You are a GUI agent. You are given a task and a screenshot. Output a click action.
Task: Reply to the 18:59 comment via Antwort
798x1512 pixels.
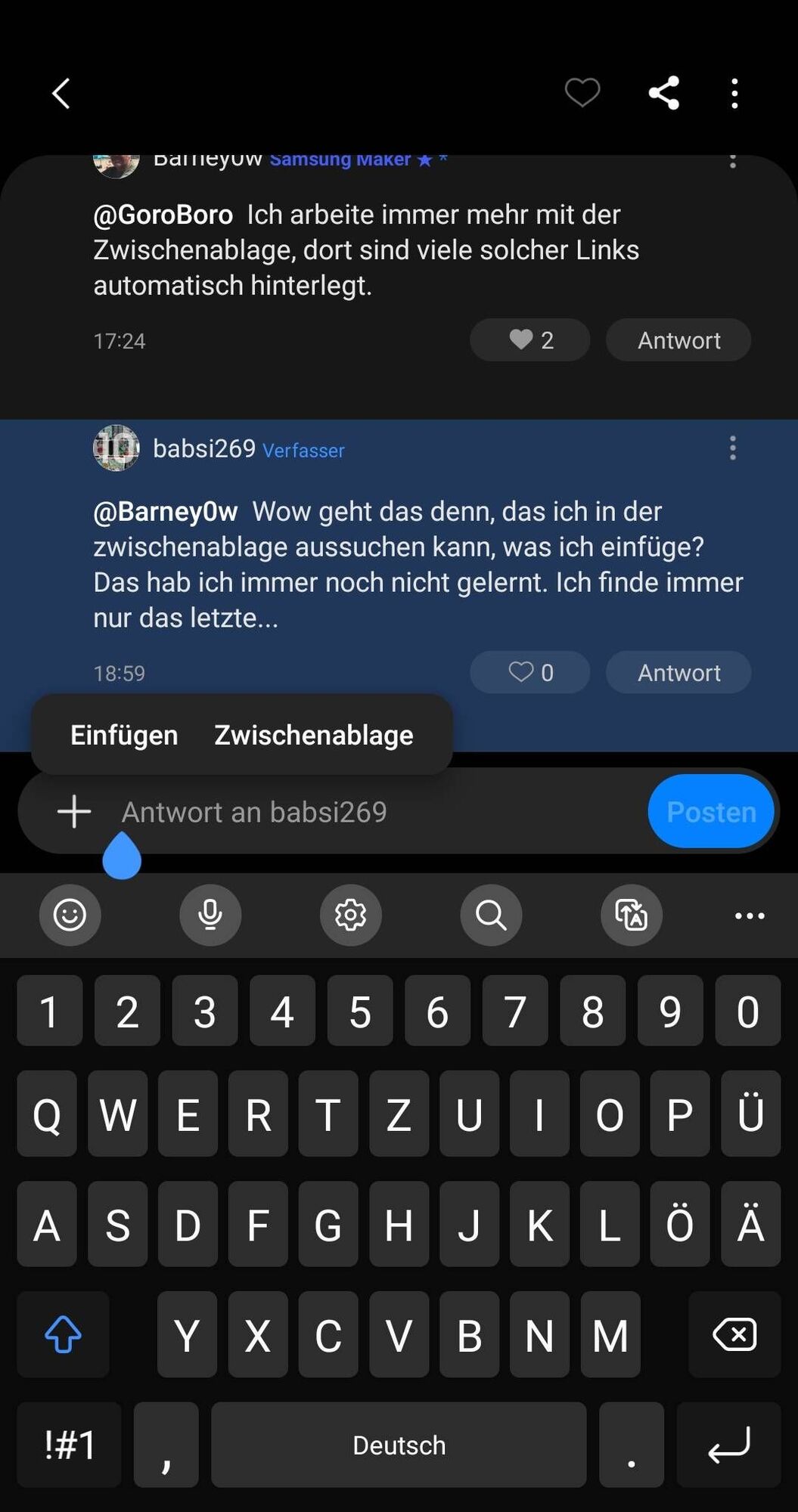tap(678, 672)
